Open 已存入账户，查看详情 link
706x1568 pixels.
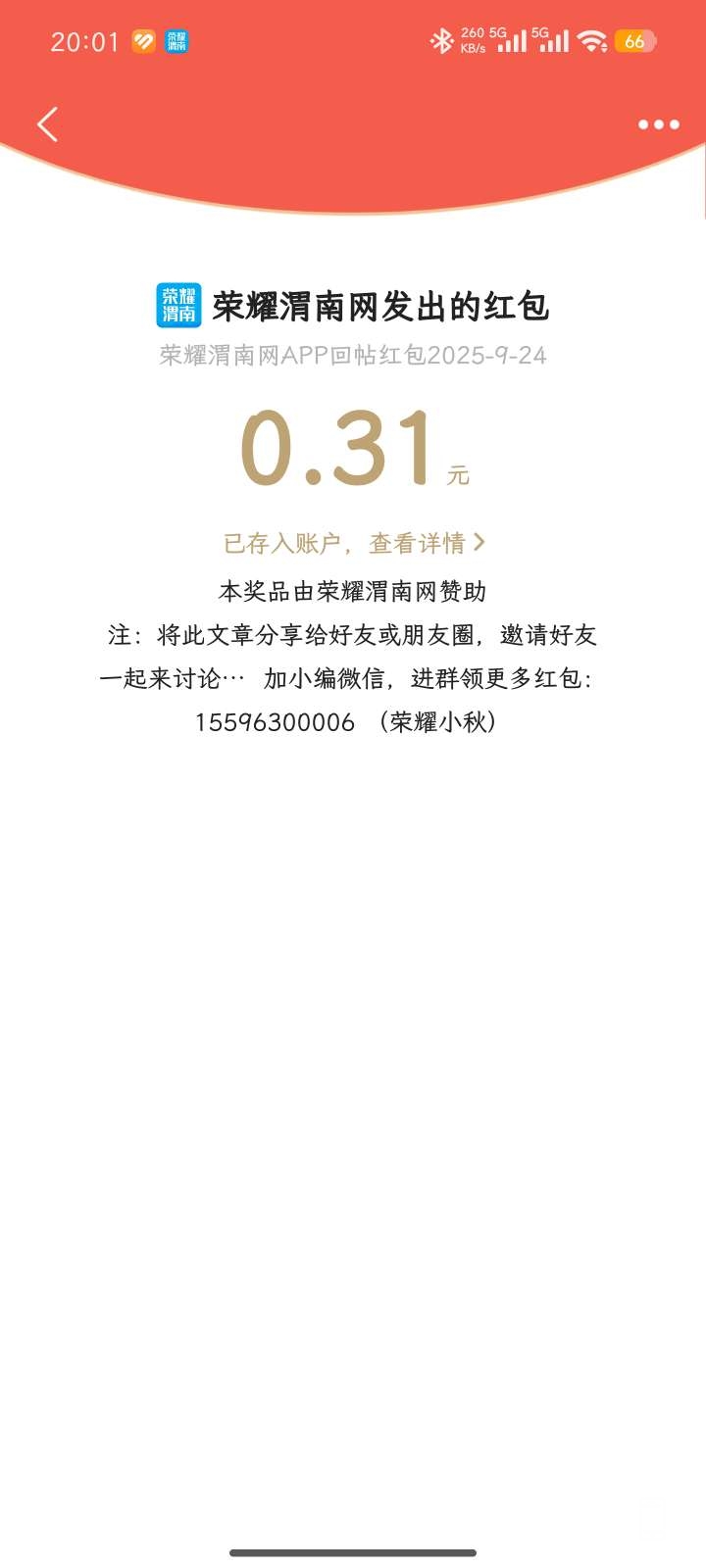tap(354, 543)
